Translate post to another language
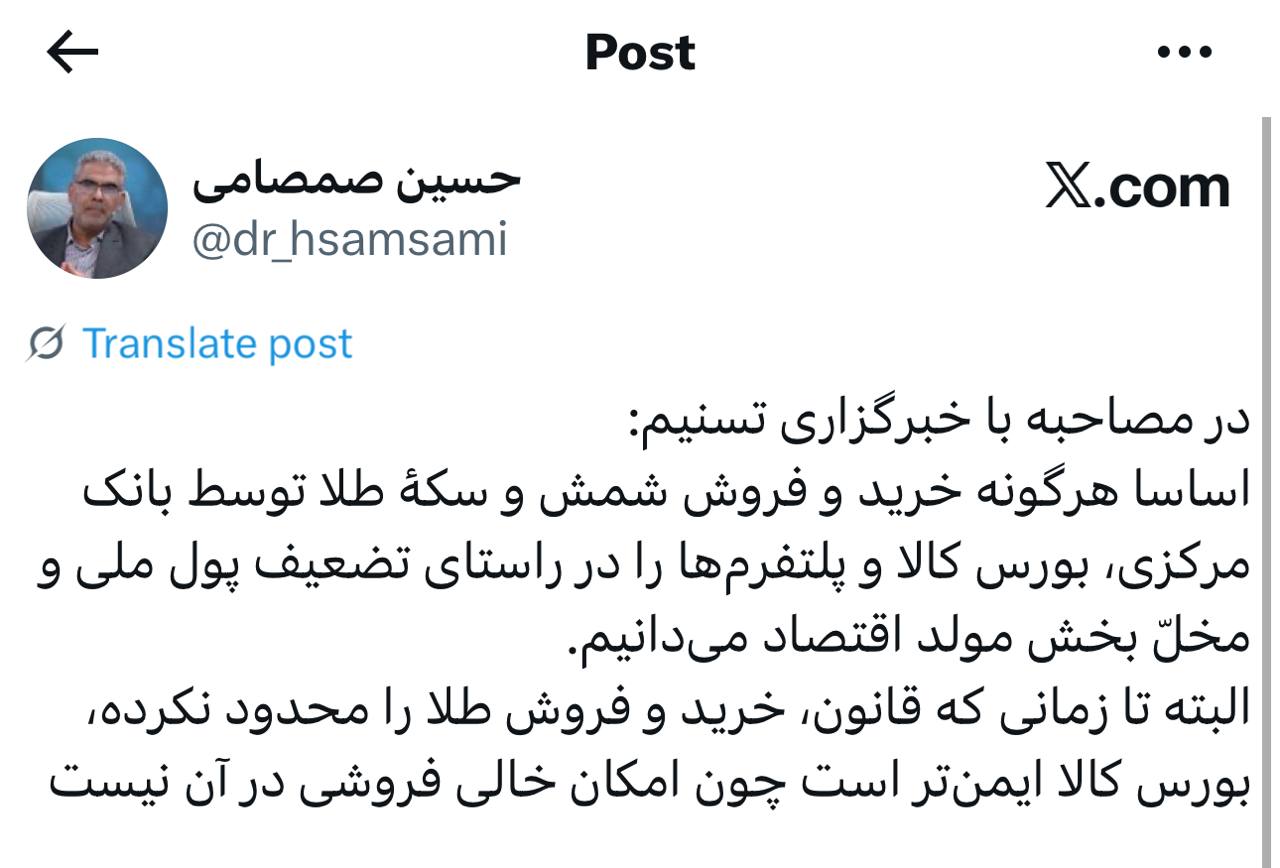 click(x=216, y=343)
